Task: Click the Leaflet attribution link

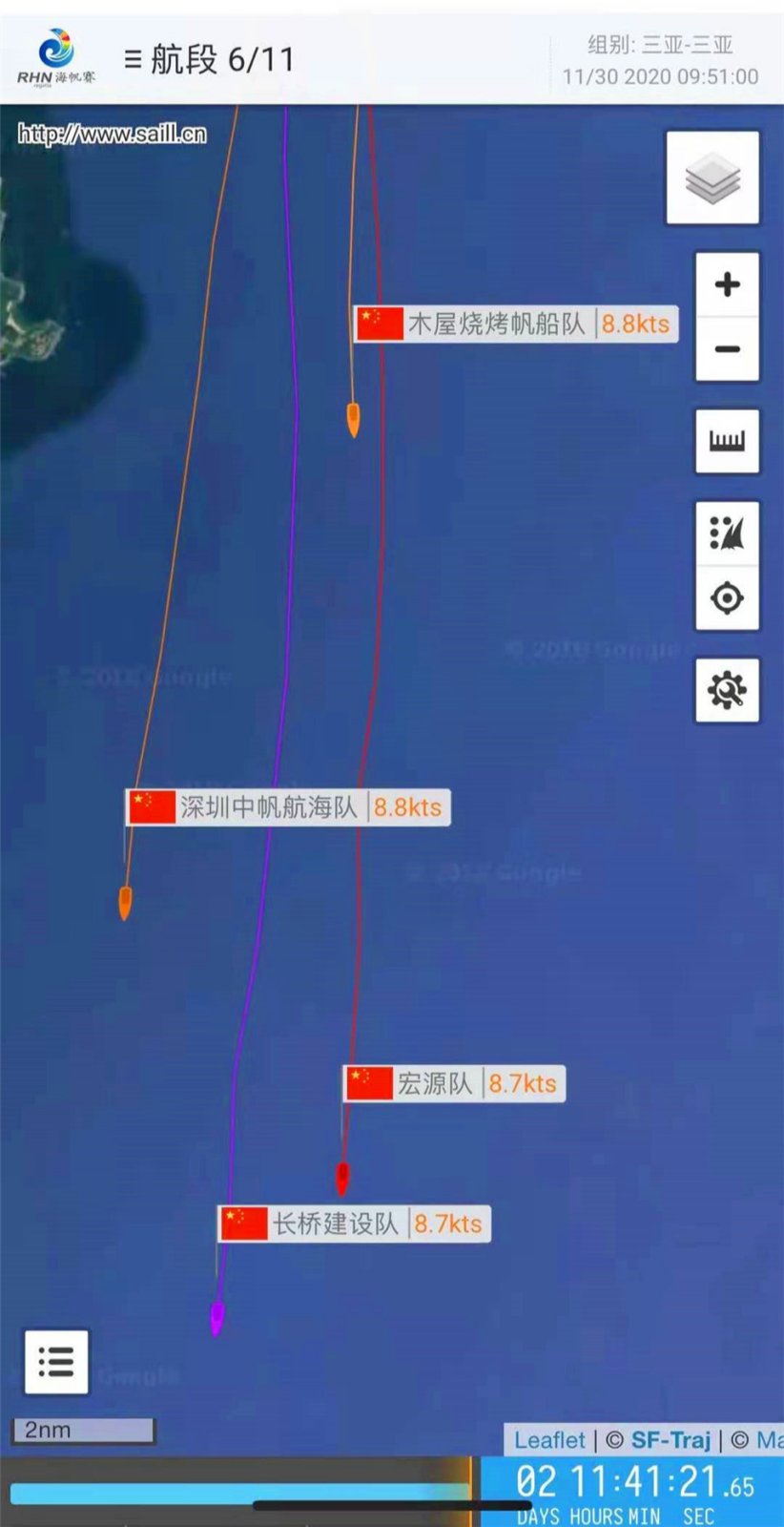Action: pos(548,1441)
